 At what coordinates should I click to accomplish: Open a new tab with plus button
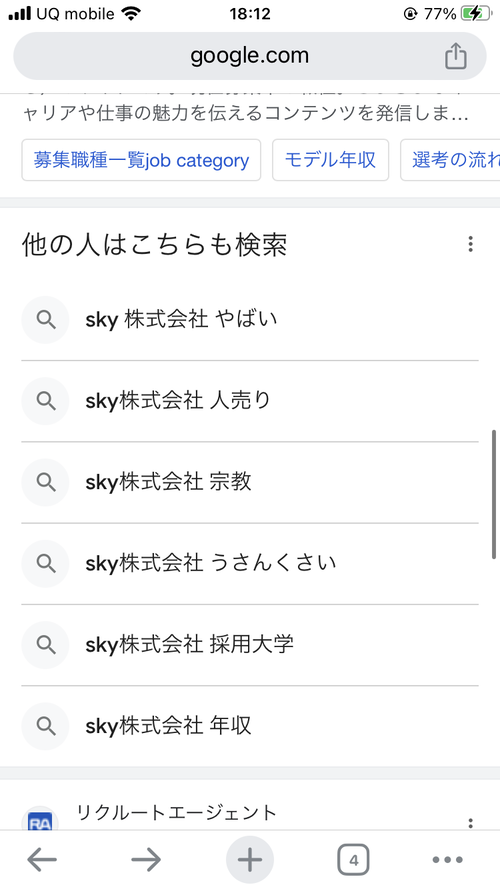pyautogui.click(x=250, y=860)
